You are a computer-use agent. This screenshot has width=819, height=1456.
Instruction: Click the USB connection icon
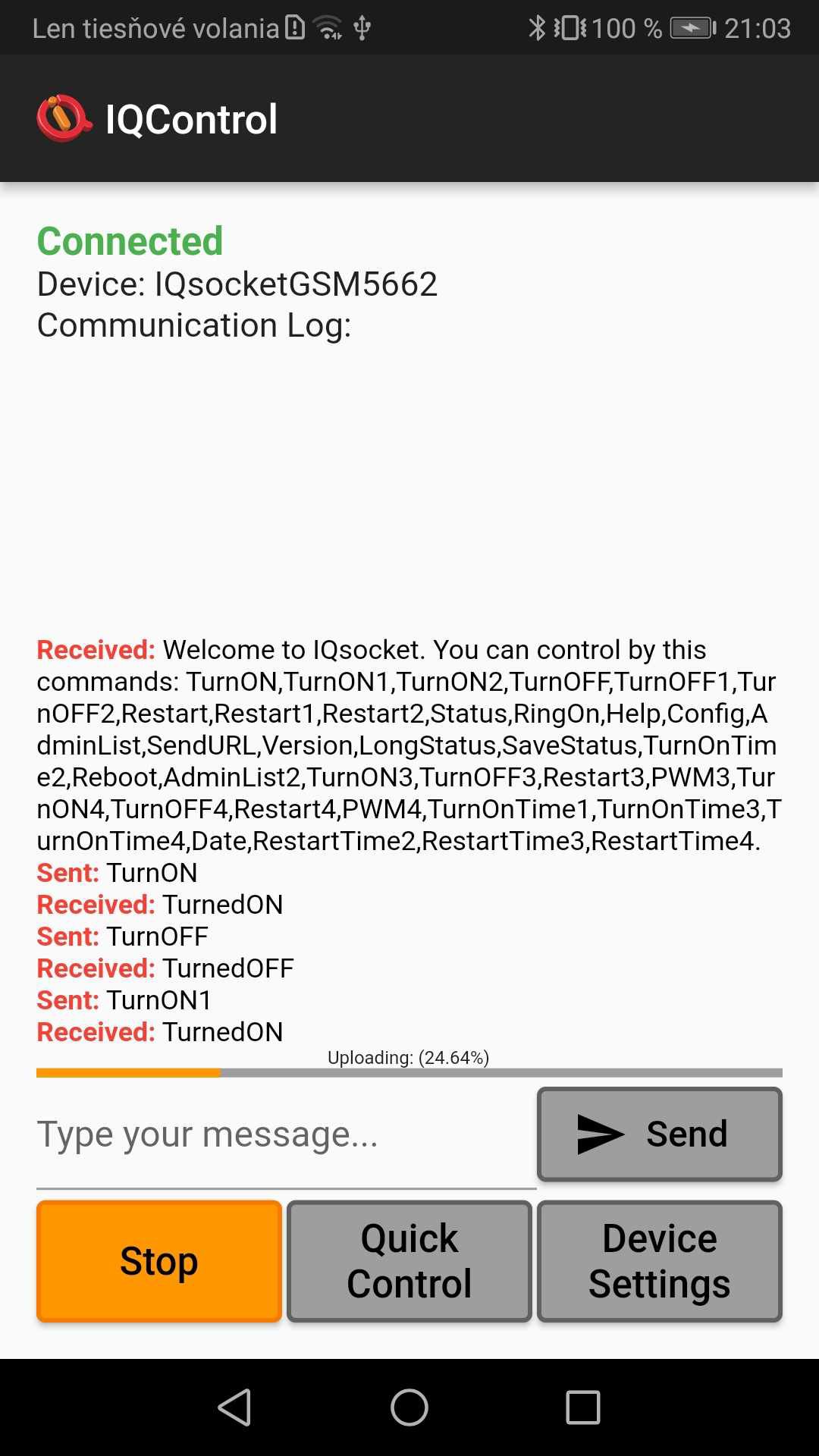(x=362, y=28)
